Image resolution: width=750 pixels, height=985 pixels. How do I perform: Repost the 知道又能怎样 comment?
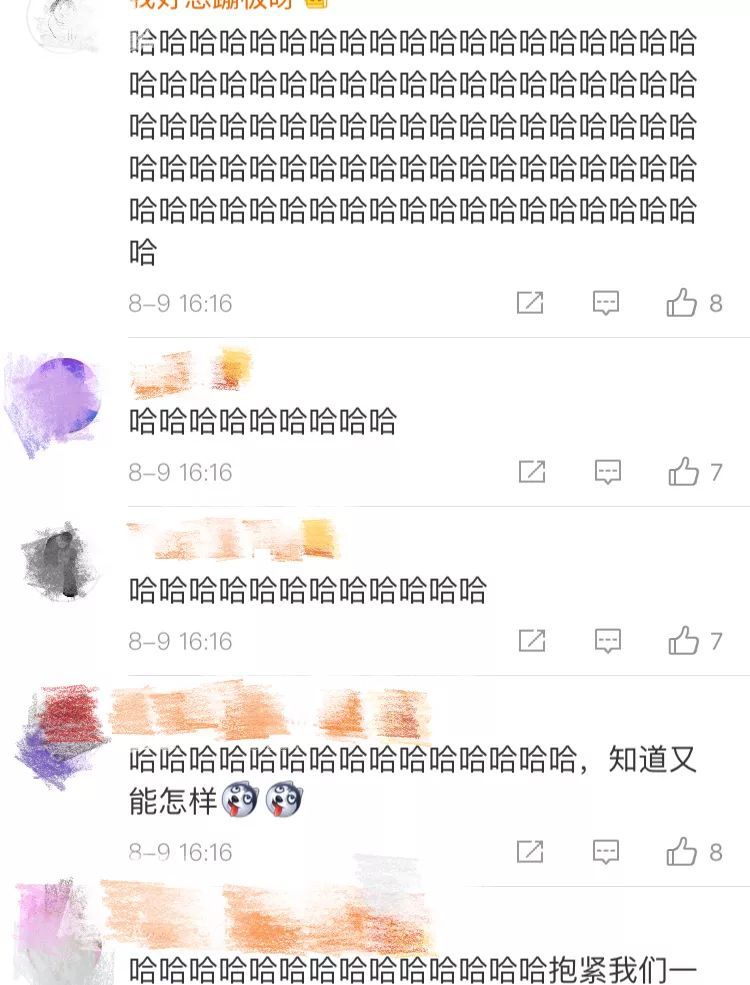coord(530,852)
